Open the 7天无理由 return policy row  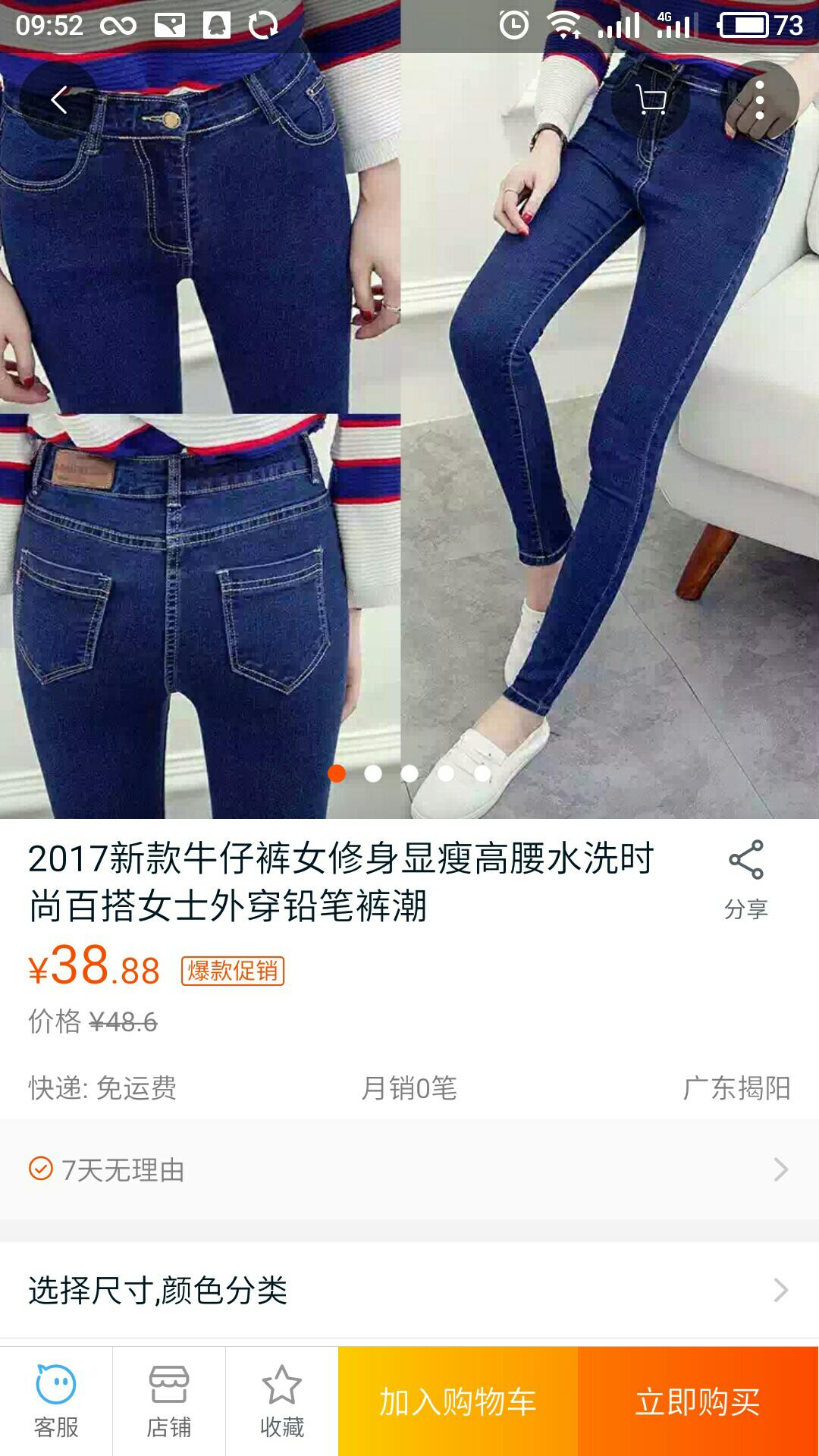[x=409, y=1169]
